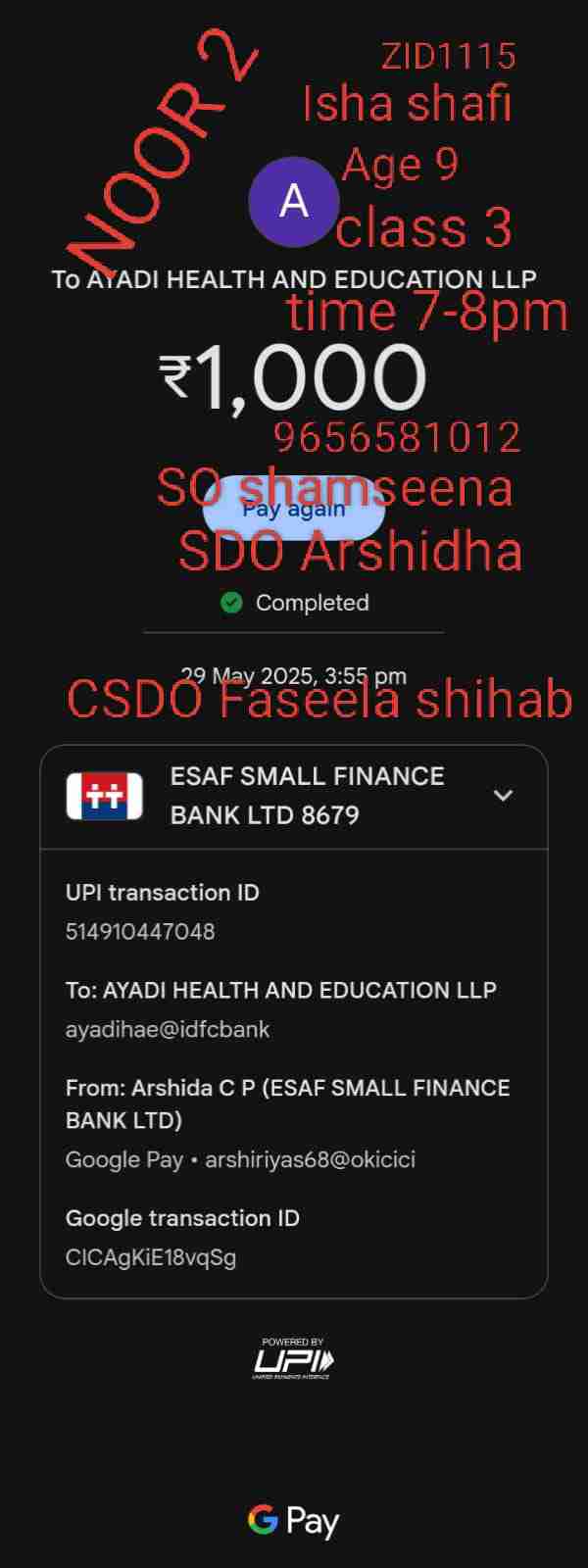Tap the Pay again button

pyautogui.click(x=293, y=510)
